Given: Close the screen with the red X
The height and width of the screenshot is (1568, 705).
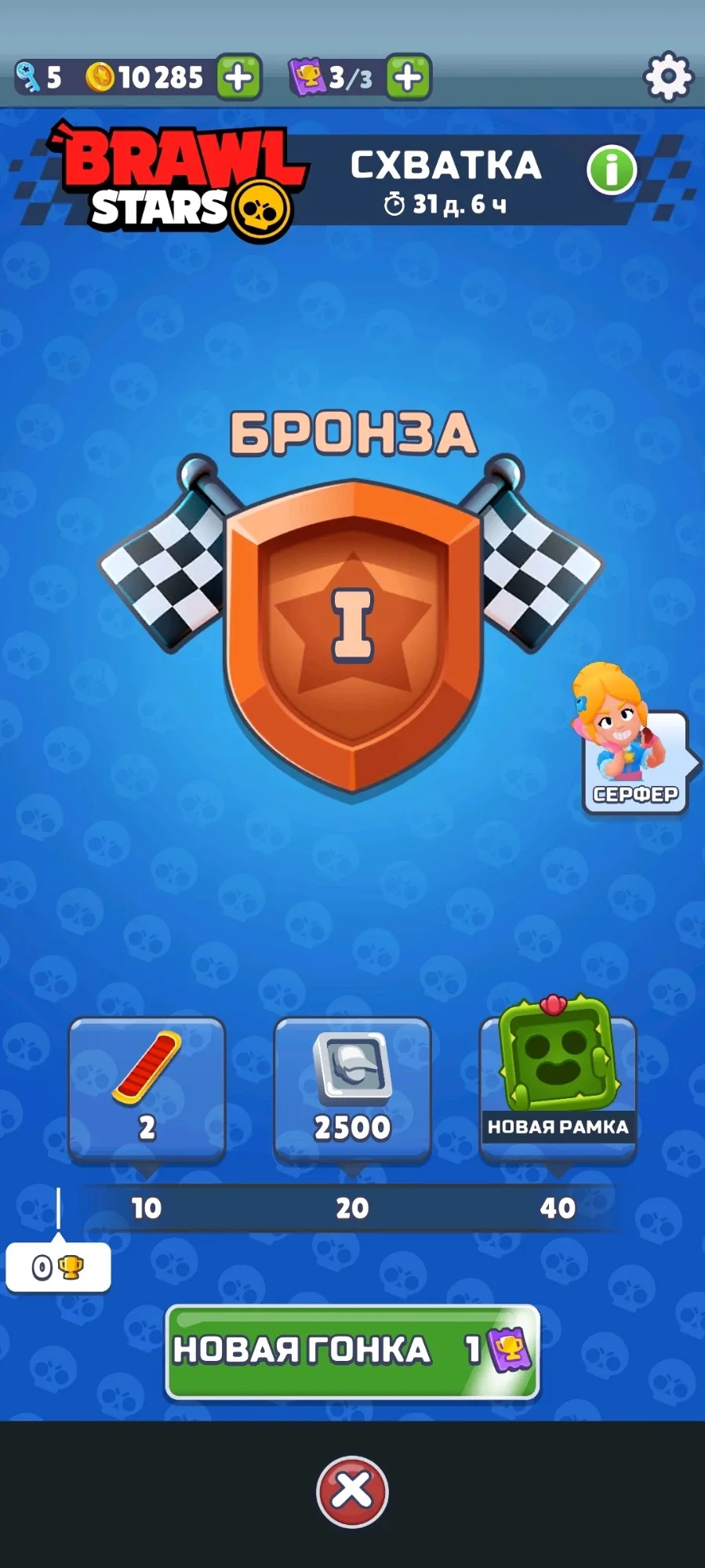Looking at the screenshot, I should coord(352,1491).
